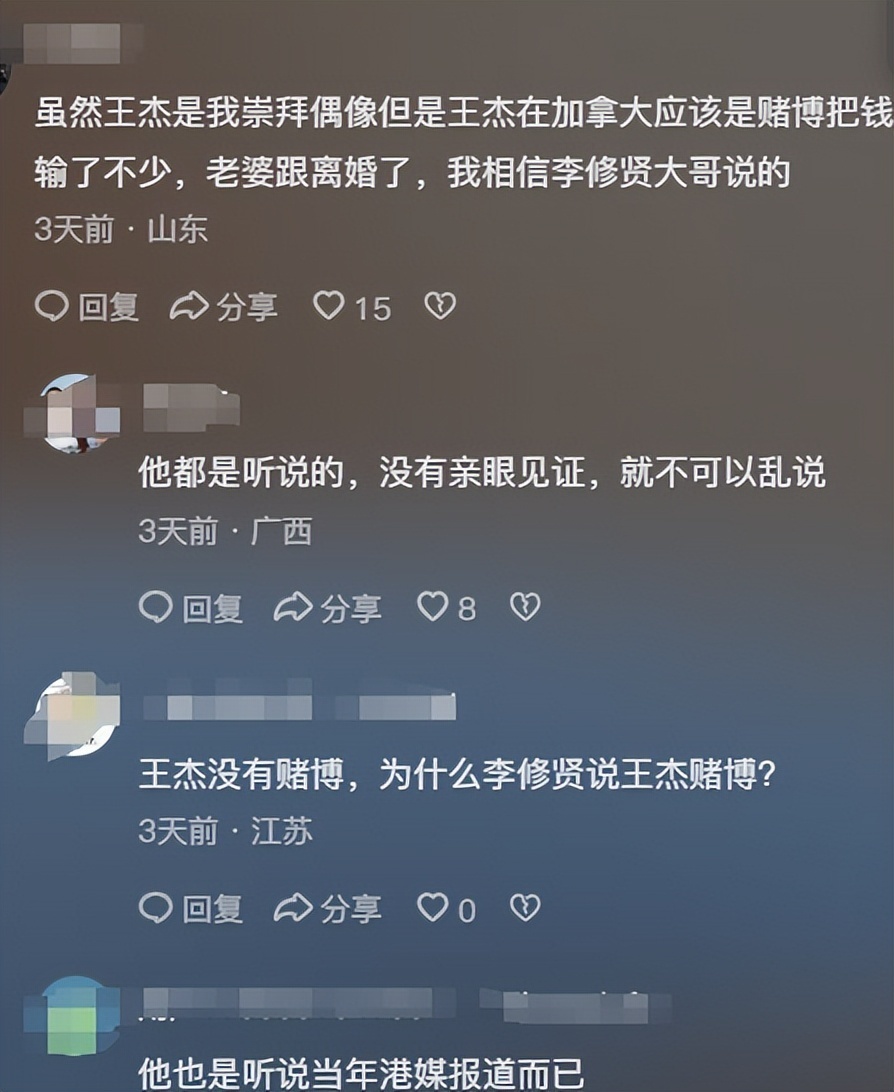This screenshot has height=1092, width=894.
Task: Like the first comment showing 15 likes
Action: click(x=332, y=308)
